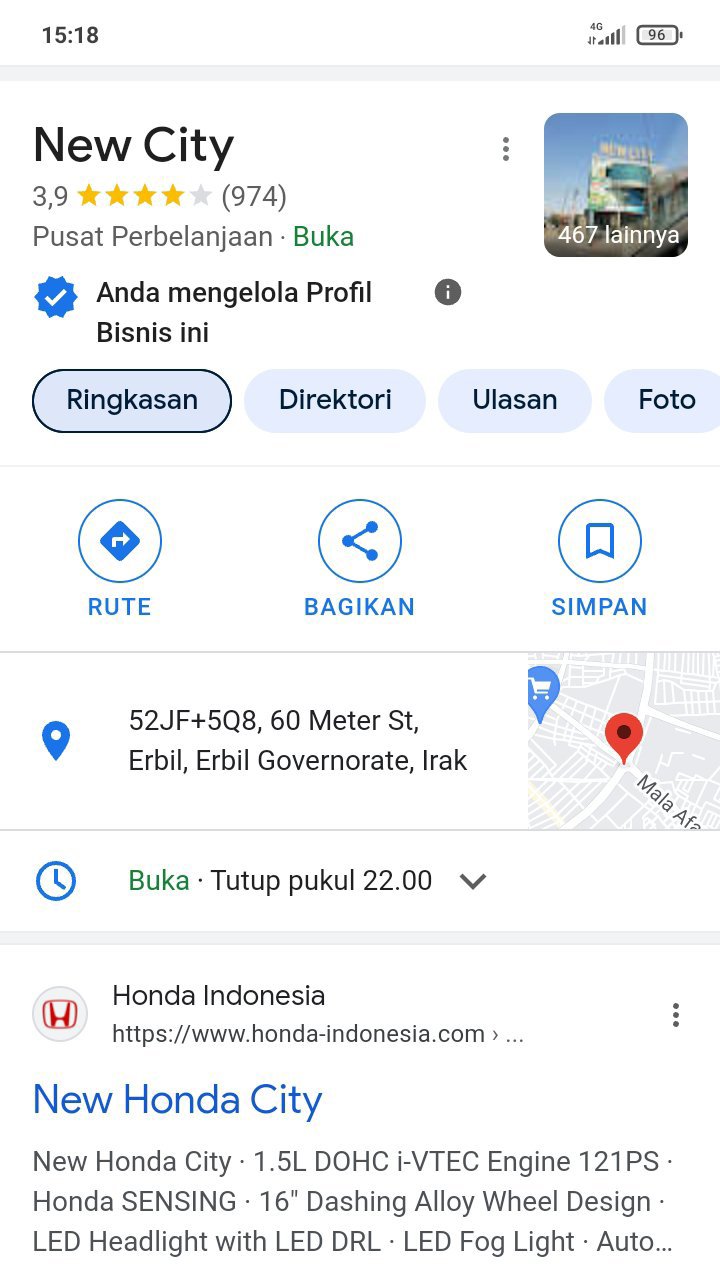This screenshot has width=720, height=1280.
Task: Open the New City overflow menu
Action: tap(506, 150)
